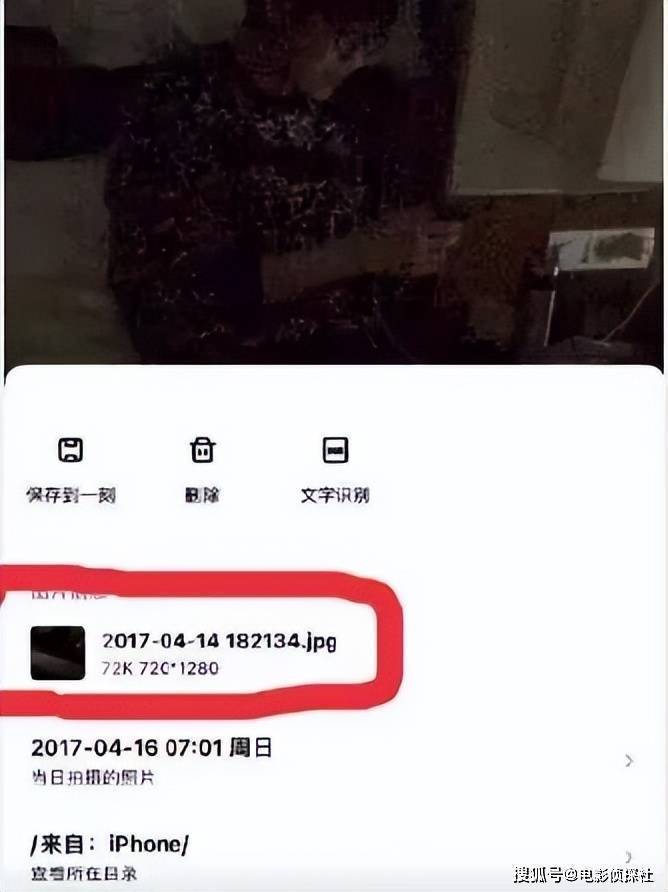
Task: View the directory under 来自 iPhone
Action: point(330,857)
